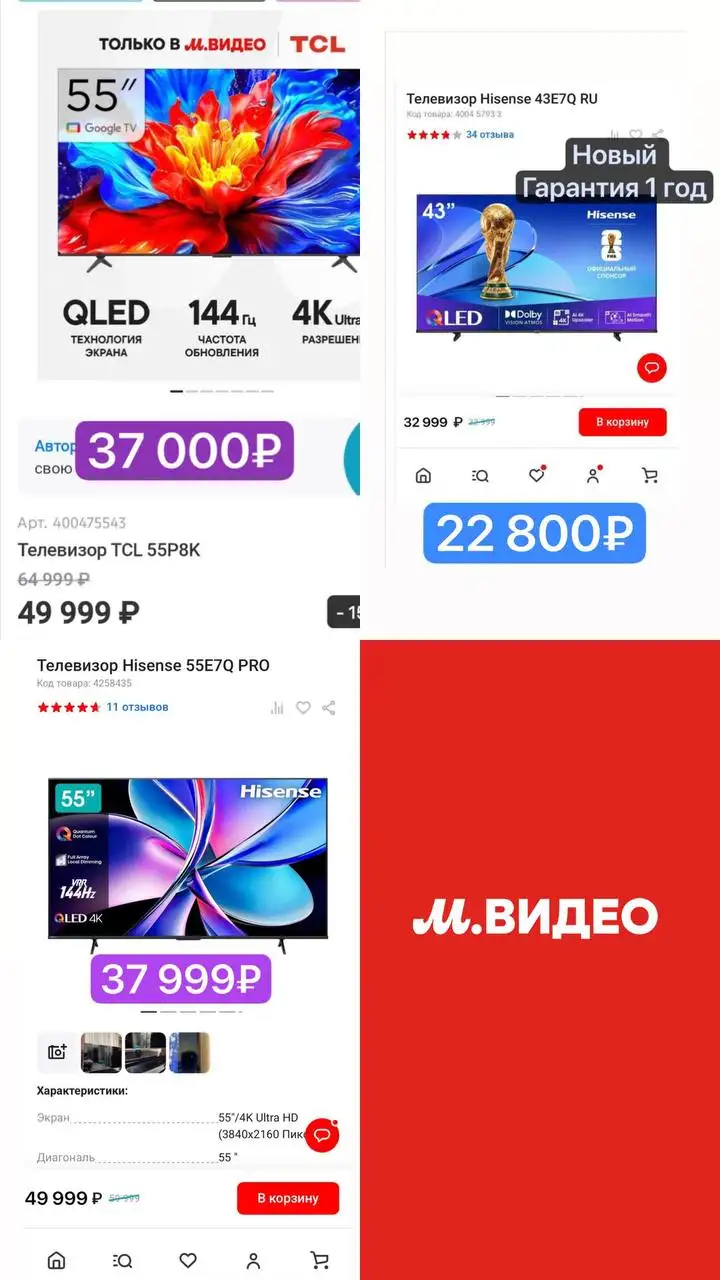Open support chat on the Hisense 55E7Q PRO page
This screenshot has height=1280, width=720.
click(321, 1134)
